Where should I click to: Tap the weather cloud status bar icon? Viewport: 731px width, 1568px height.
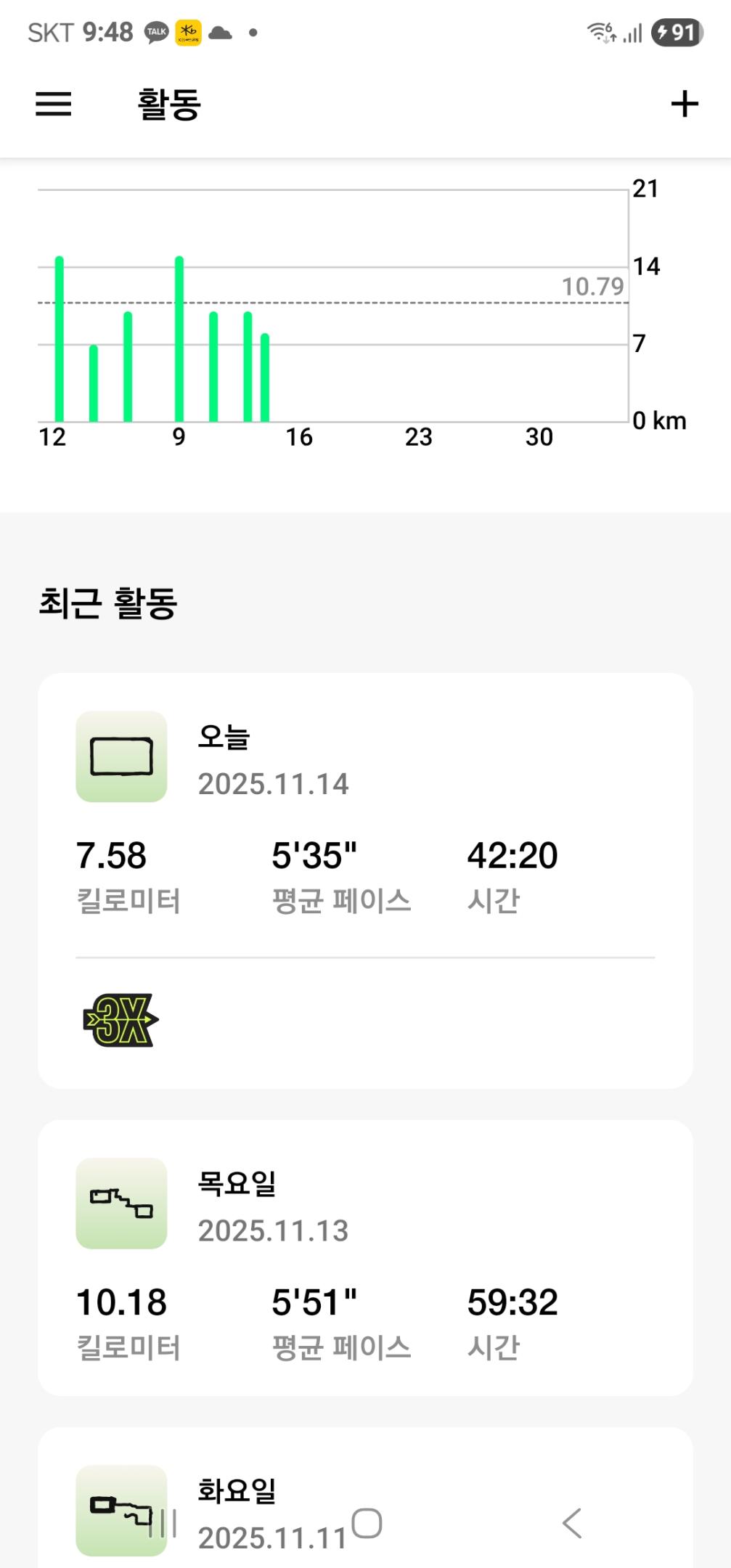(x=221, y=32)
